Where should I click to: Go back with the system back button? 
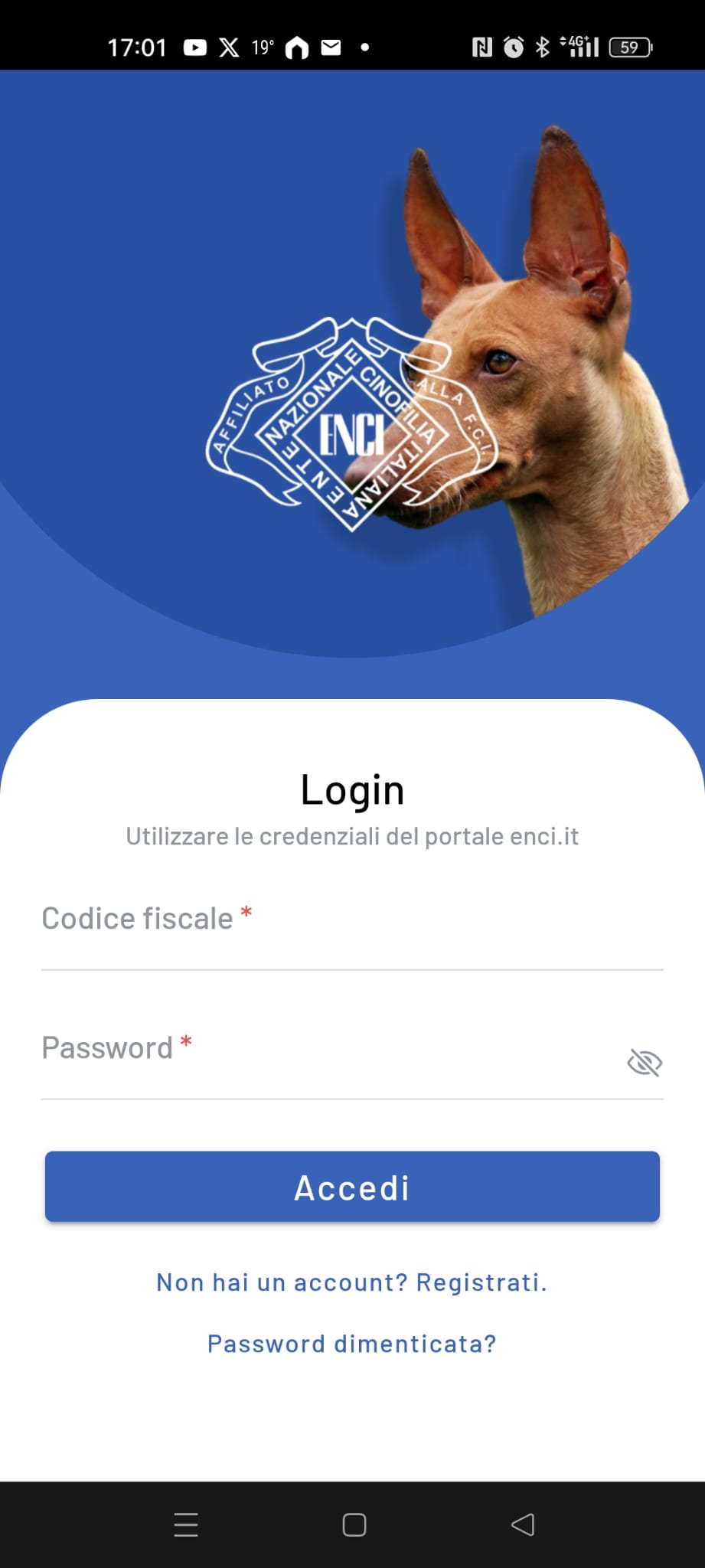click(x=523, y=1524)
